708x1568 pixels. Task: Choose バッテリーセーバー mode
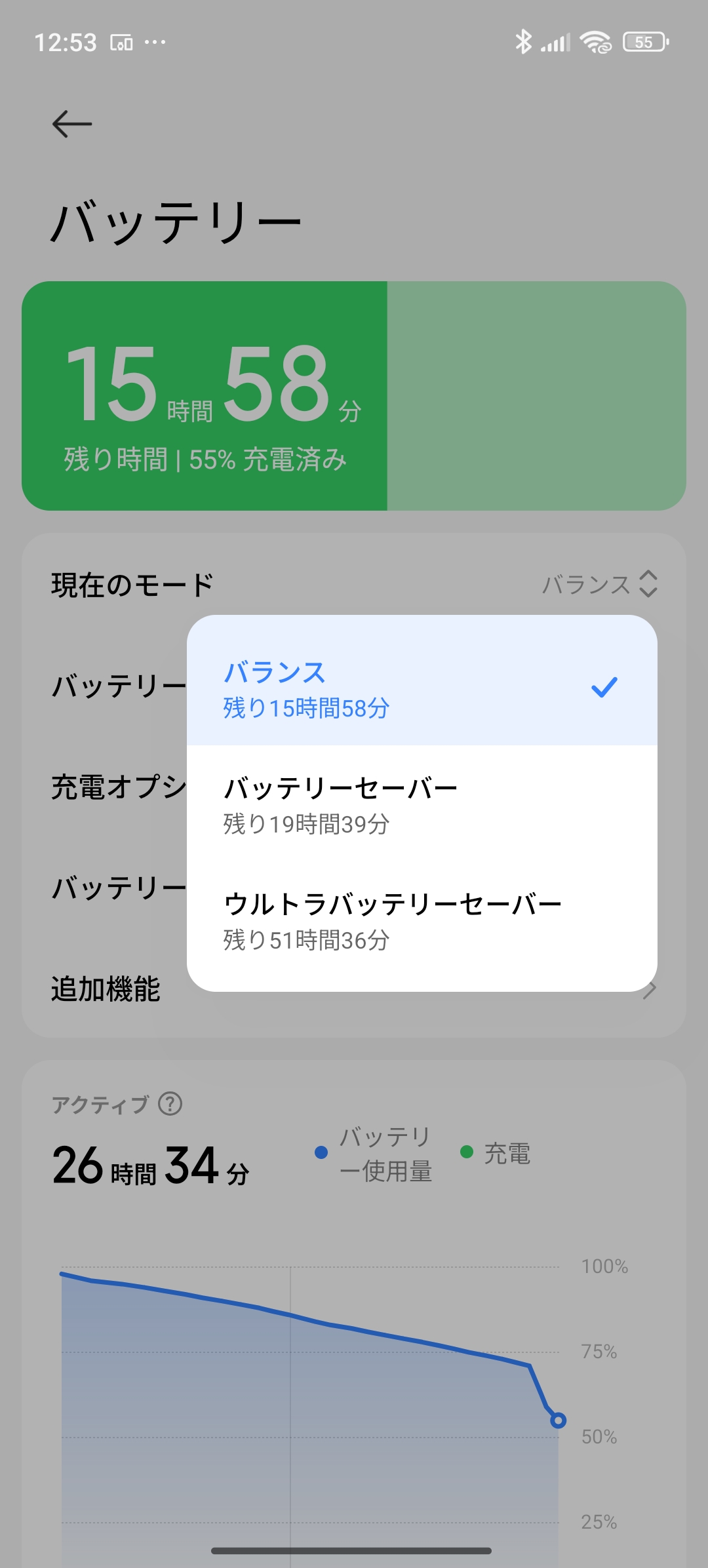coord(421,804)
